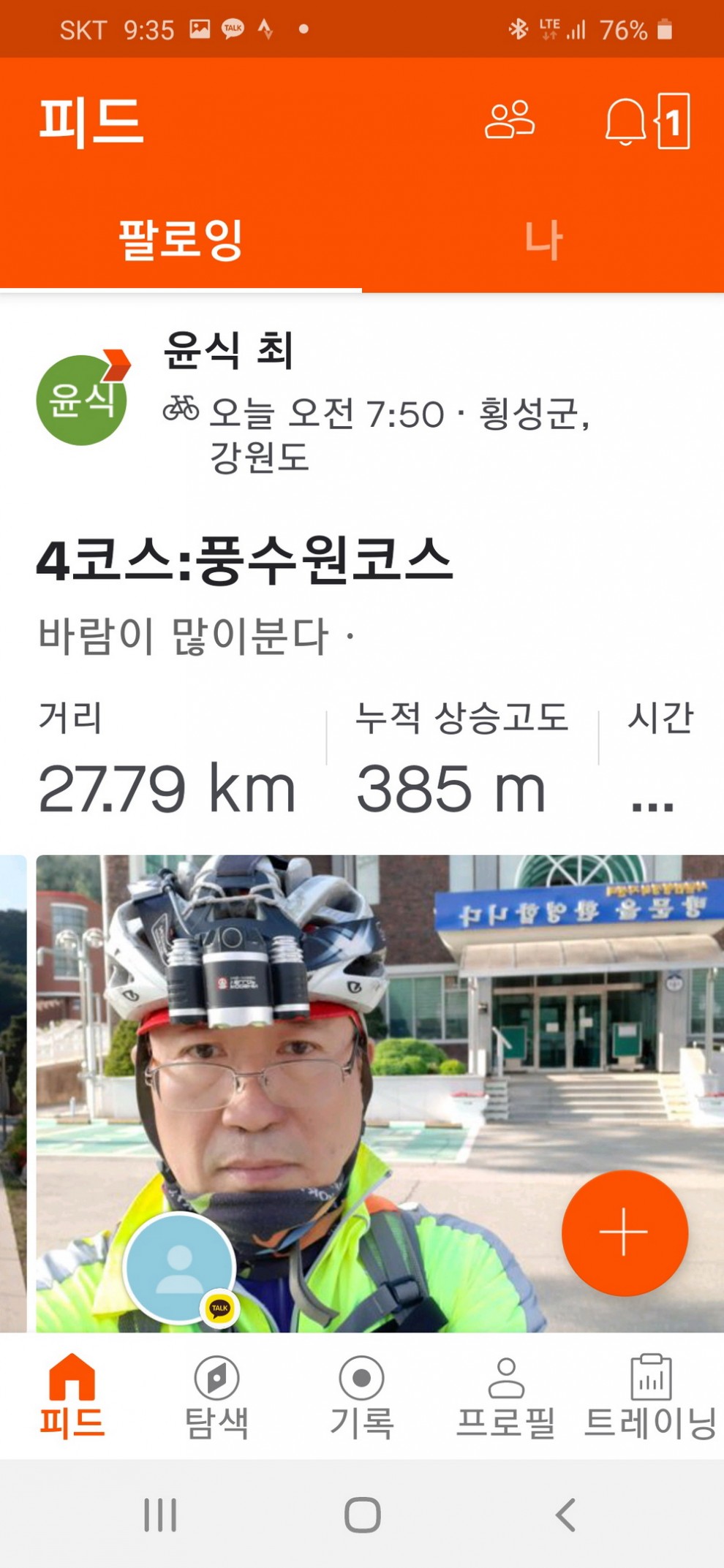This screenshot has width=724, height=1568.
Task: Switch to the 프로필 tab
Action: [x=506, y=1398]
